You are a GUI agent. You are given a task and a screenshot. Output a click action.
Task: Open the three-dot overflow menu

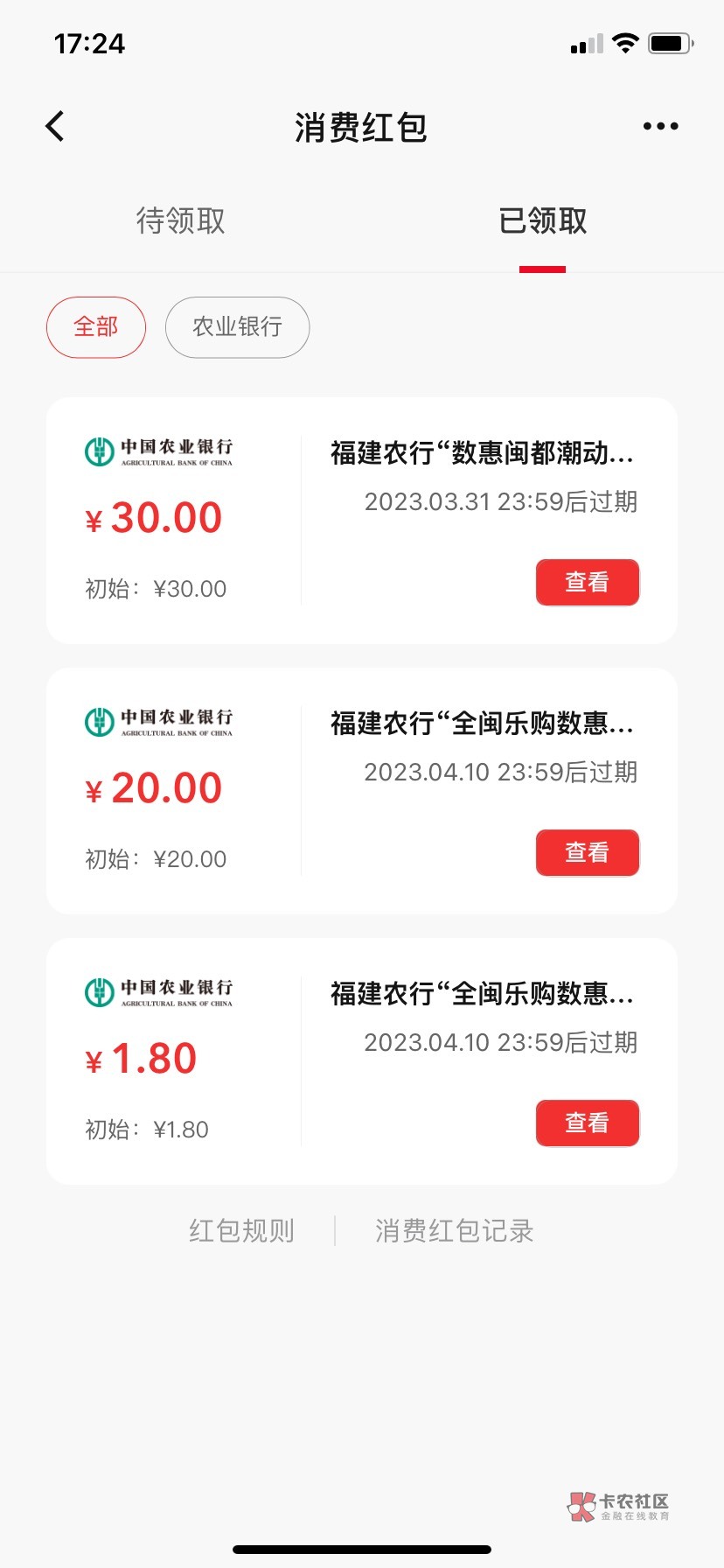[x=660, y=126]
